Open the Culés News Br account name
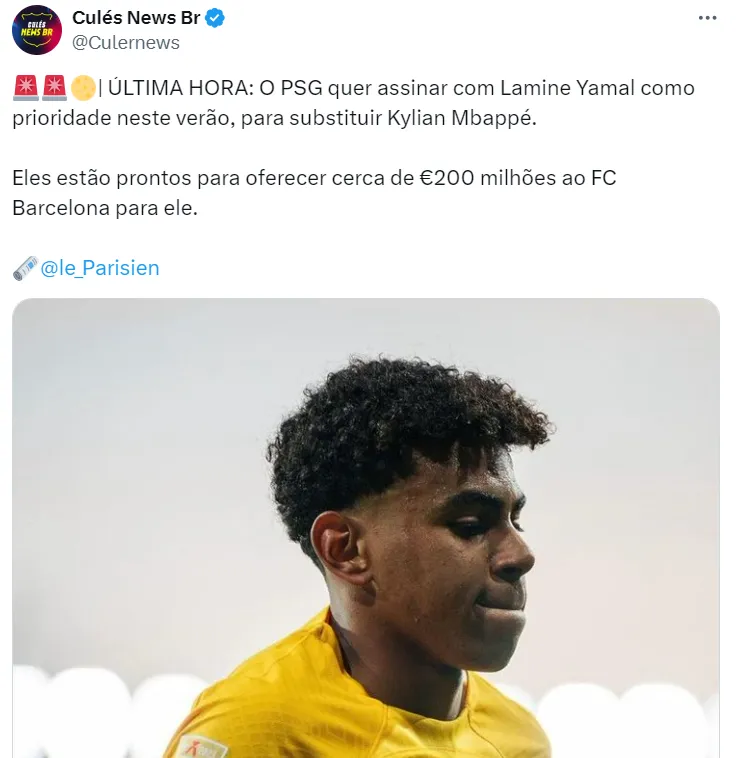The width and height of the screenshot is (738, 758). [x=136, y=18]
